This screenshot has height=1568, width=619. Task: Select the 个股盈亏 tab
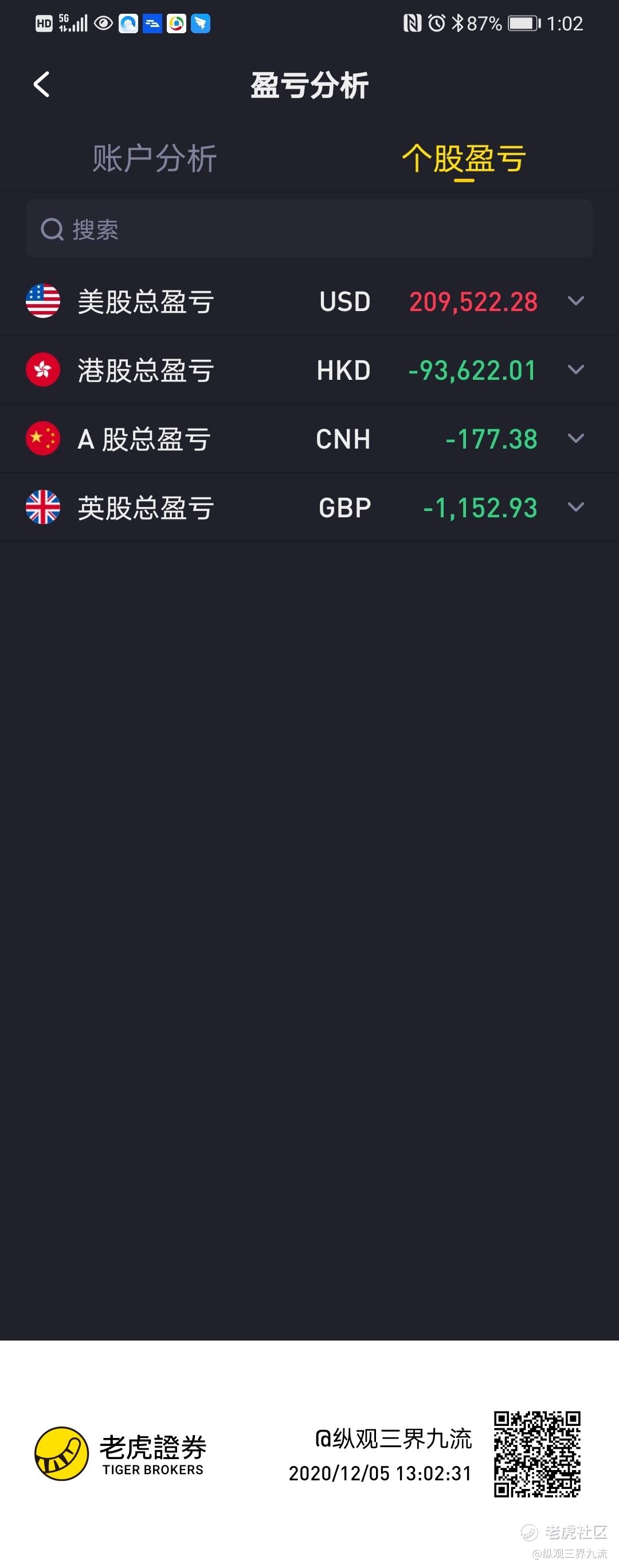tap(464, 159)
